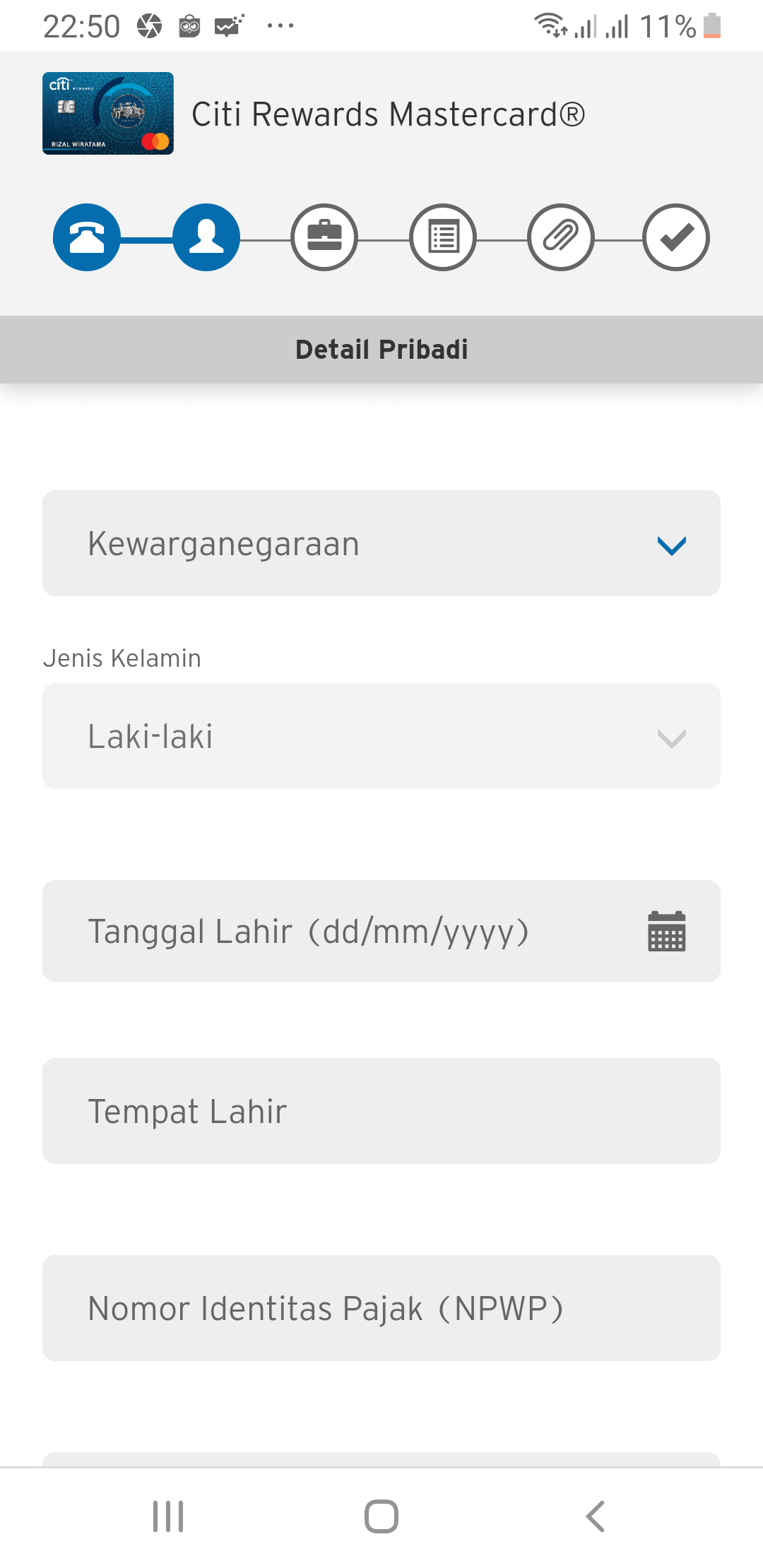Click the personal details person icon
Image resolution: width=763 pixels, height=1568 pixels.
(206, 238)
